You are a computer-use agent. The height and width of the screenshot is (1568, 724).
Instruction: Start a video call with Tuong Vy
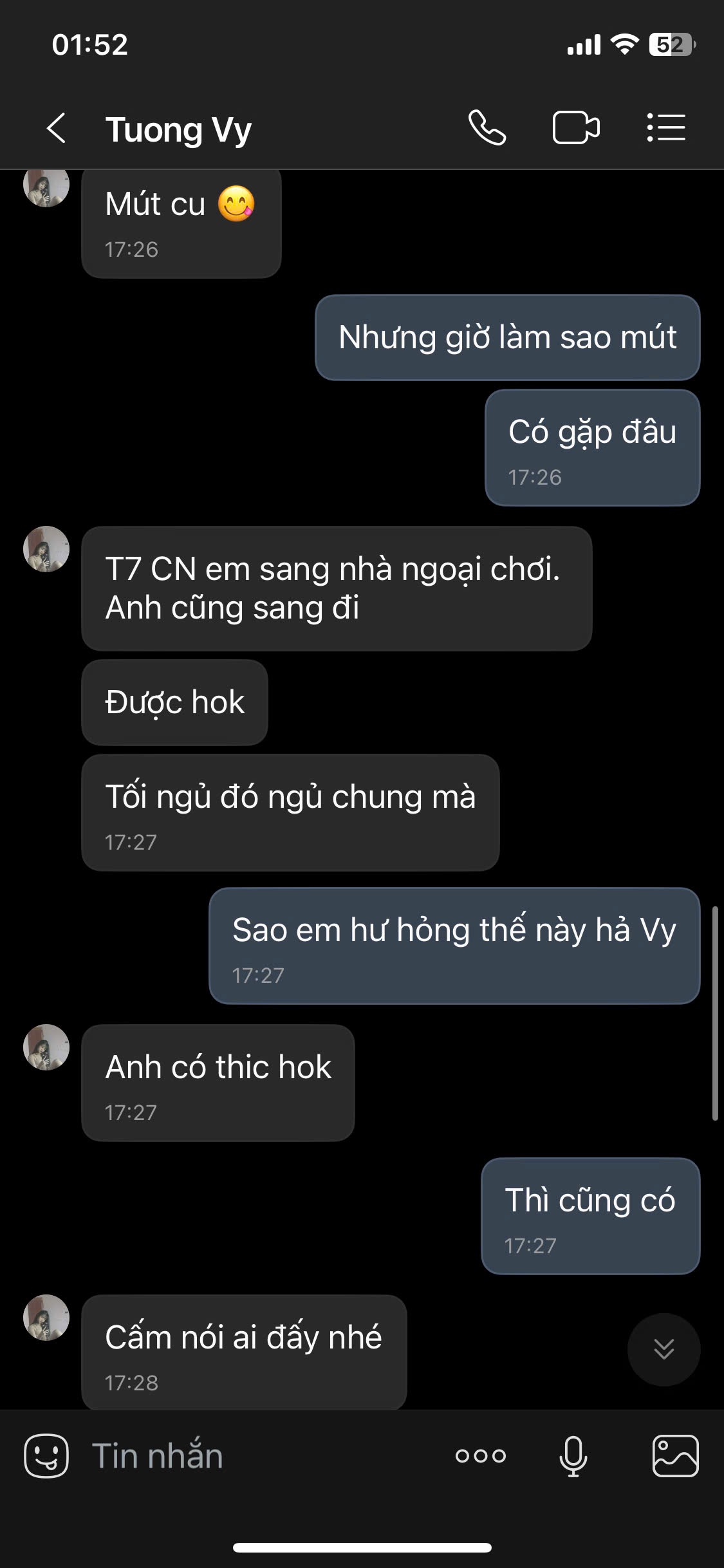pos(576,127)
